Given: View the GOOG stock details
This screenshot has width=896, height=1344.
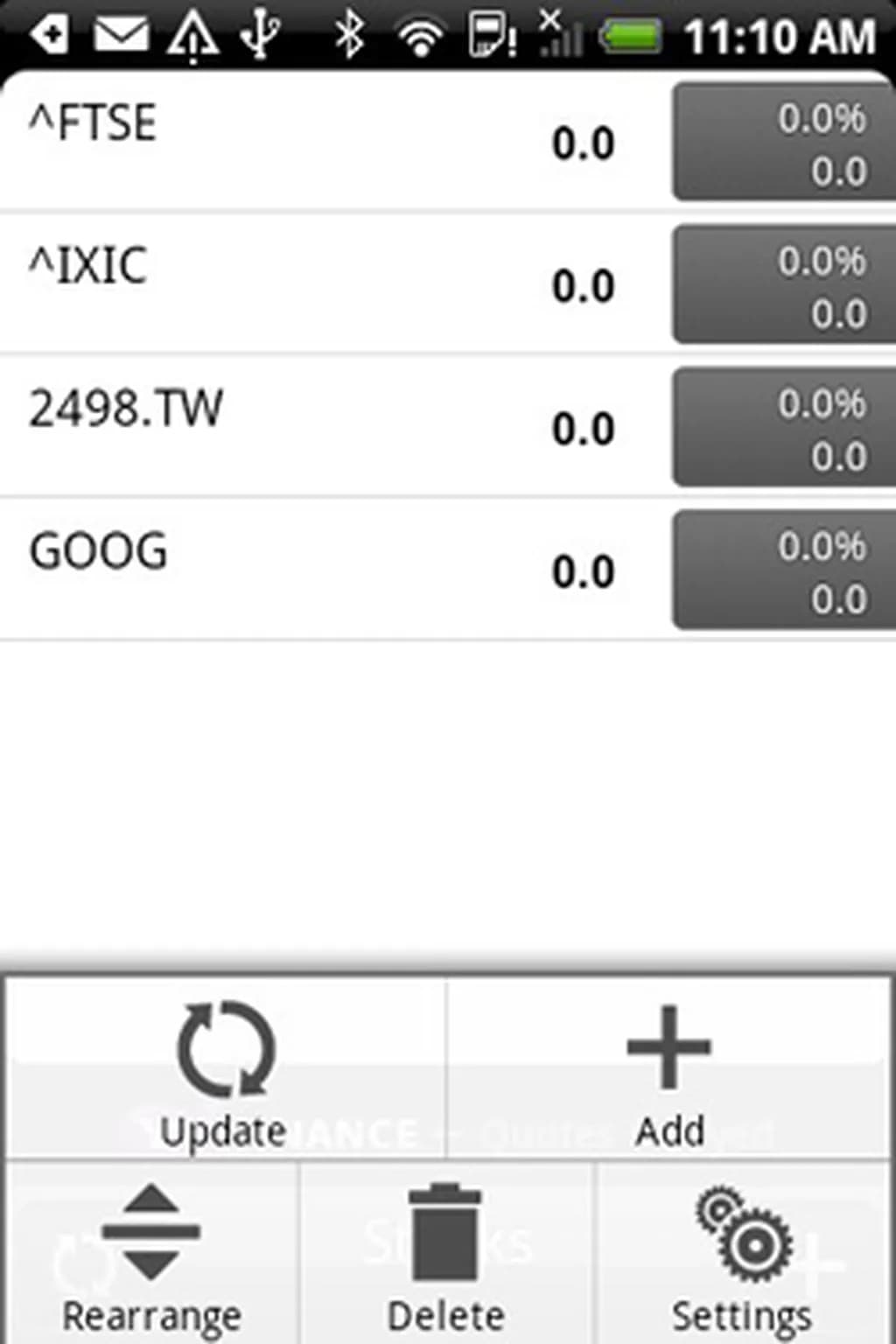Looking at the screenshot, I should pyautogui.click(x=332, y=570).
